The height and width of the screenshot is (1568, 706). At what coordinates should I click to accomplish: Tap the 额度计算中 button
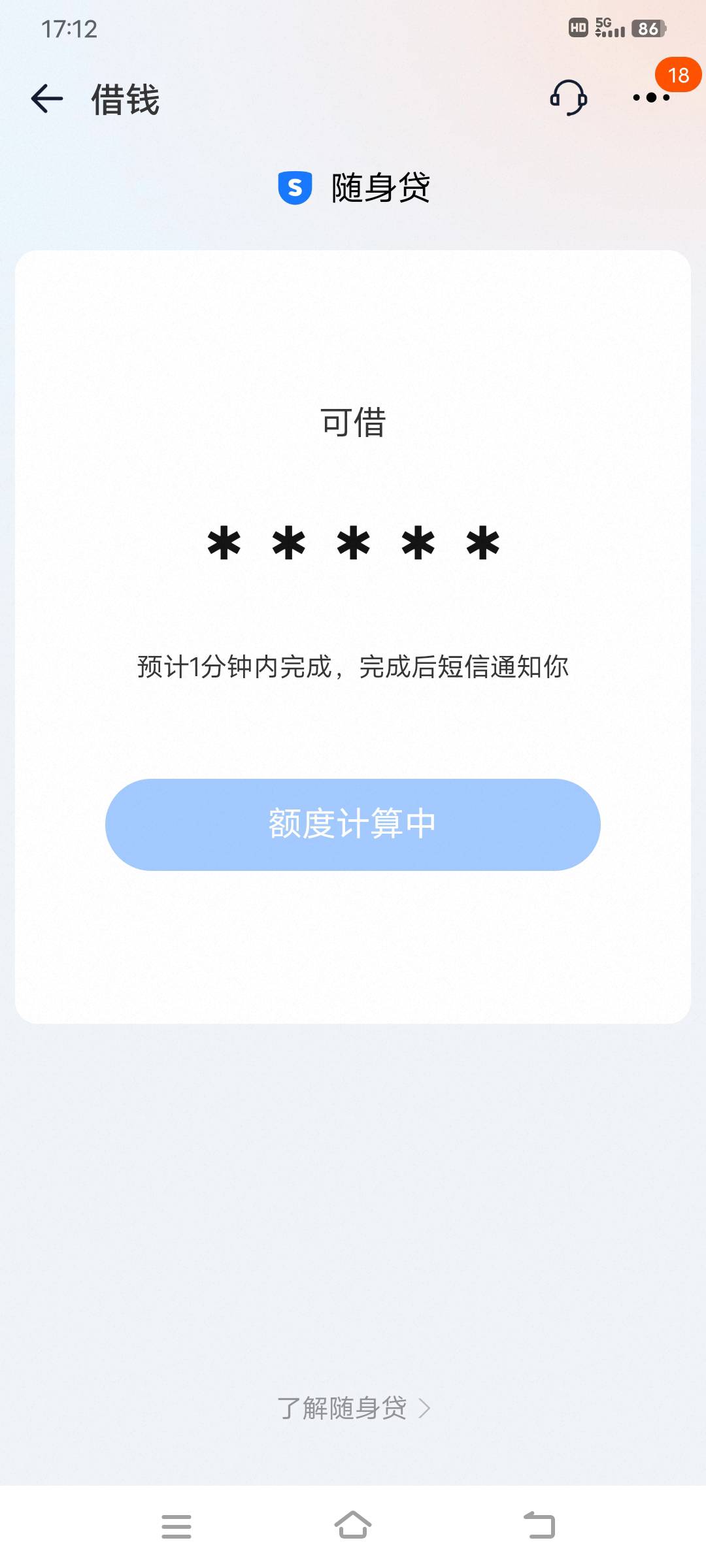point(353,825)
